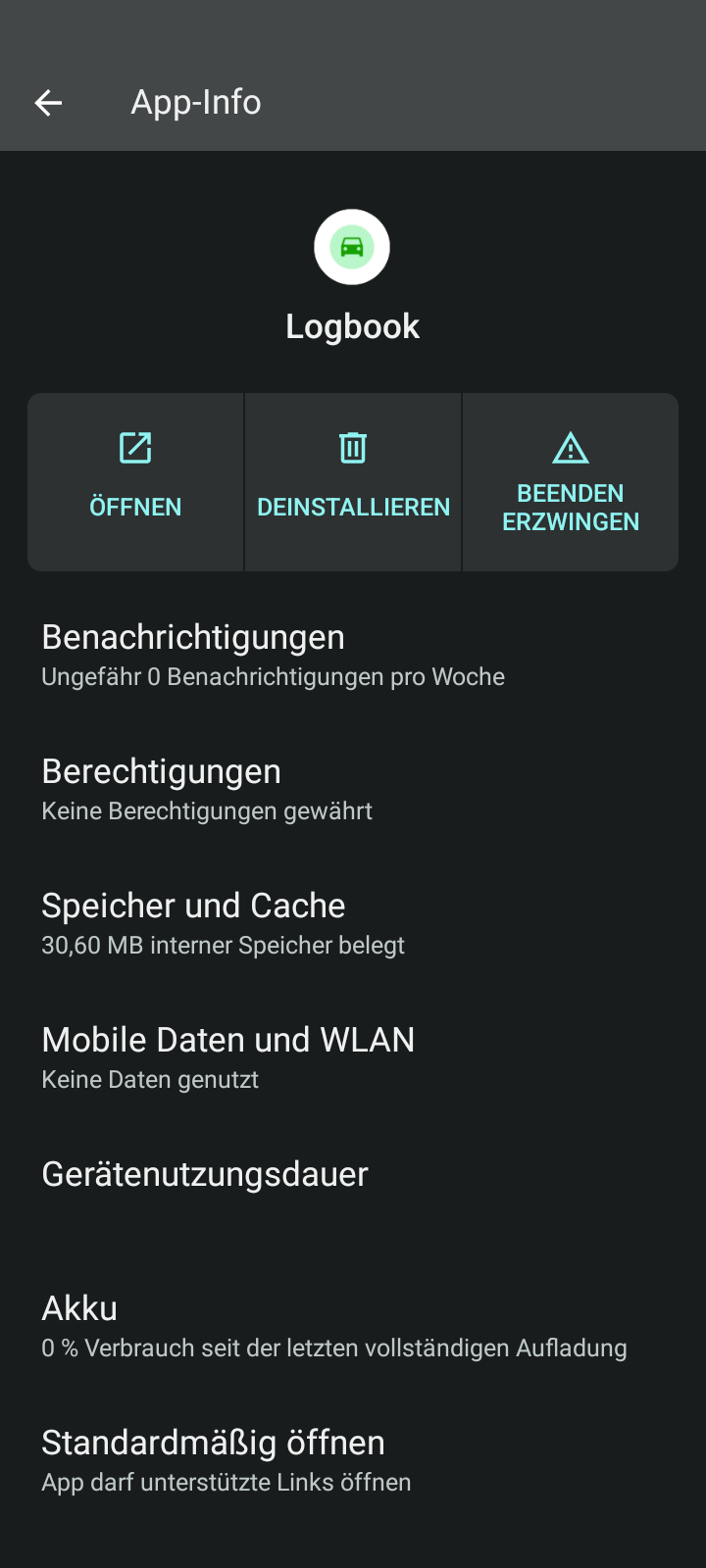706x1568 pixels.
Task: Tap the App-Info title text
Action: (196, 102)
